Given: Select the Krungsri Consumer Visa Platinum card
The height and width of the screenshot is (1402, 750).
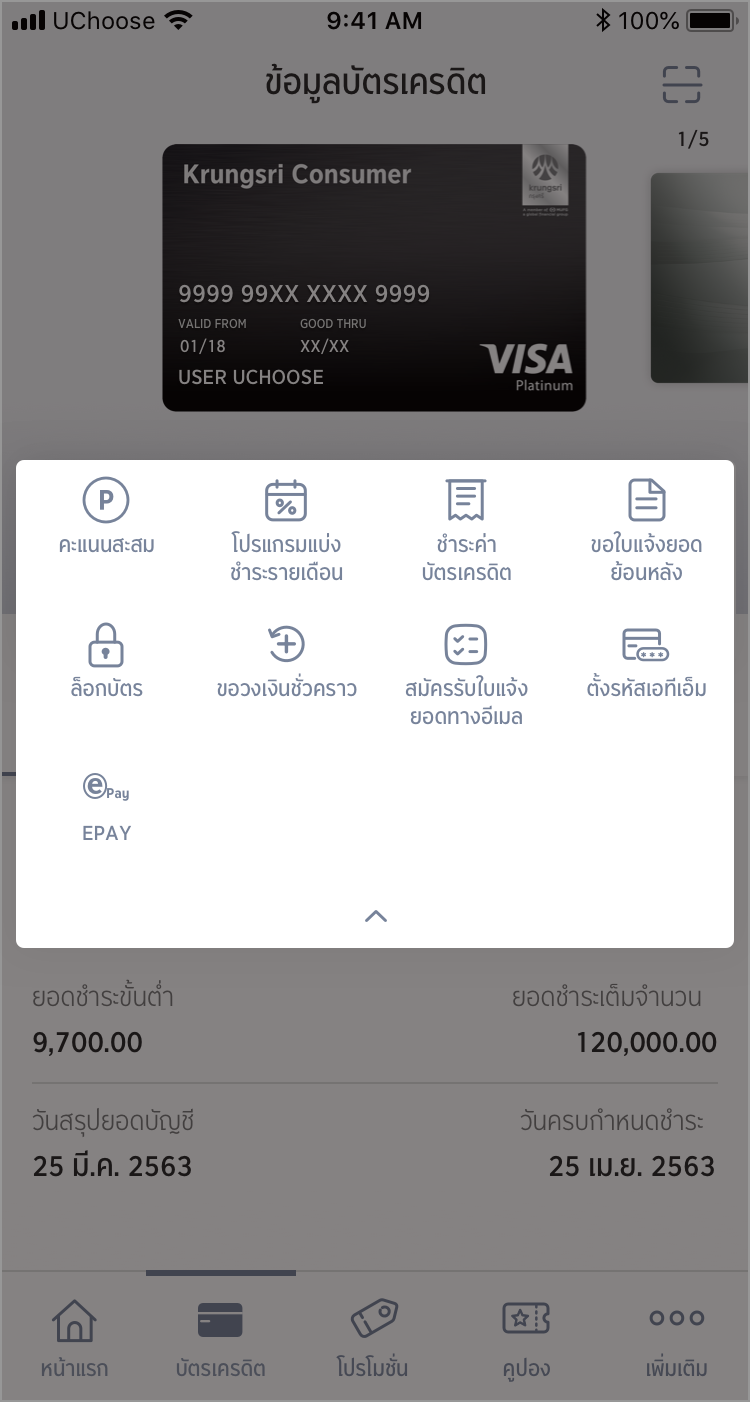Looking at the screenshot, I should [x=374, y=278].
